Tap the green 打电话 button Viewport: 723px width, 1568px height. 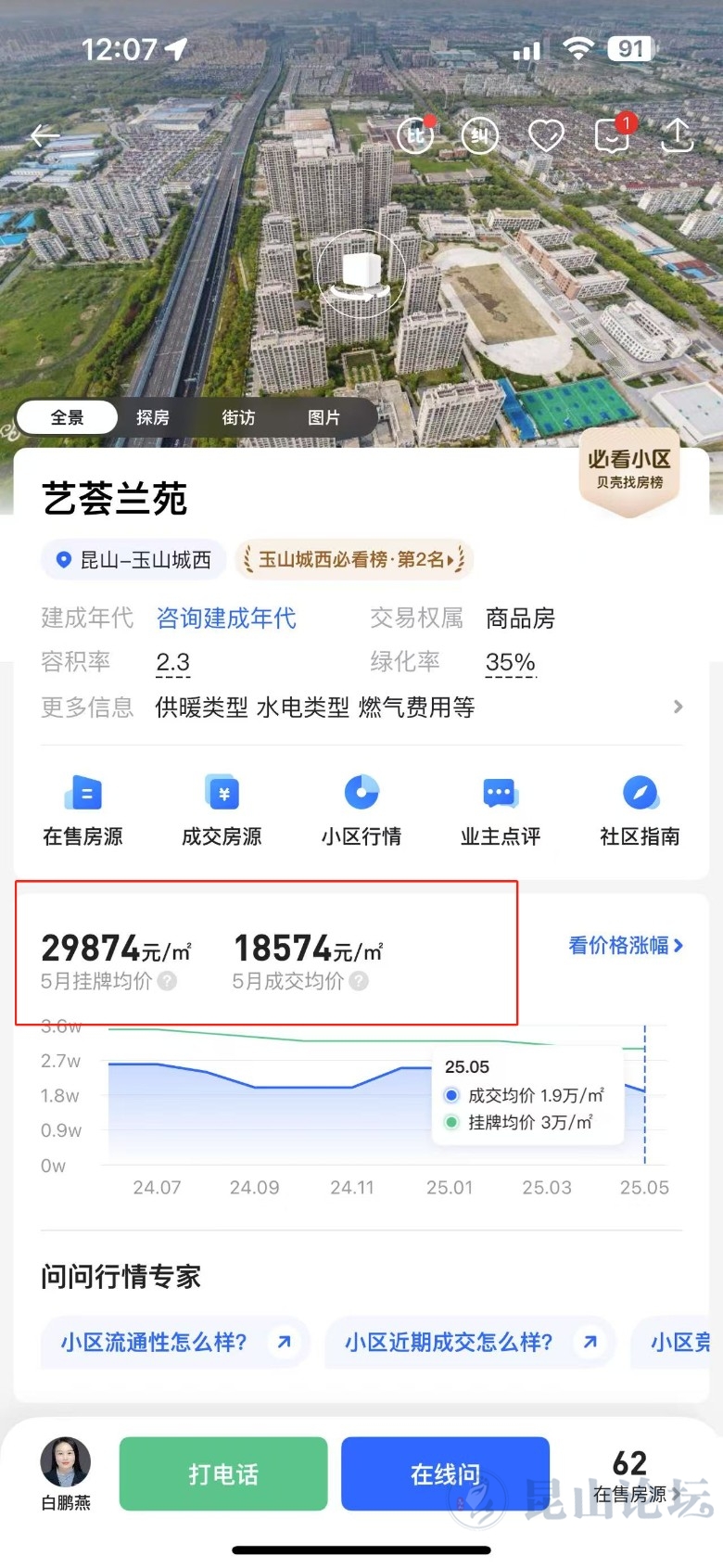[x=223, y=1473]
